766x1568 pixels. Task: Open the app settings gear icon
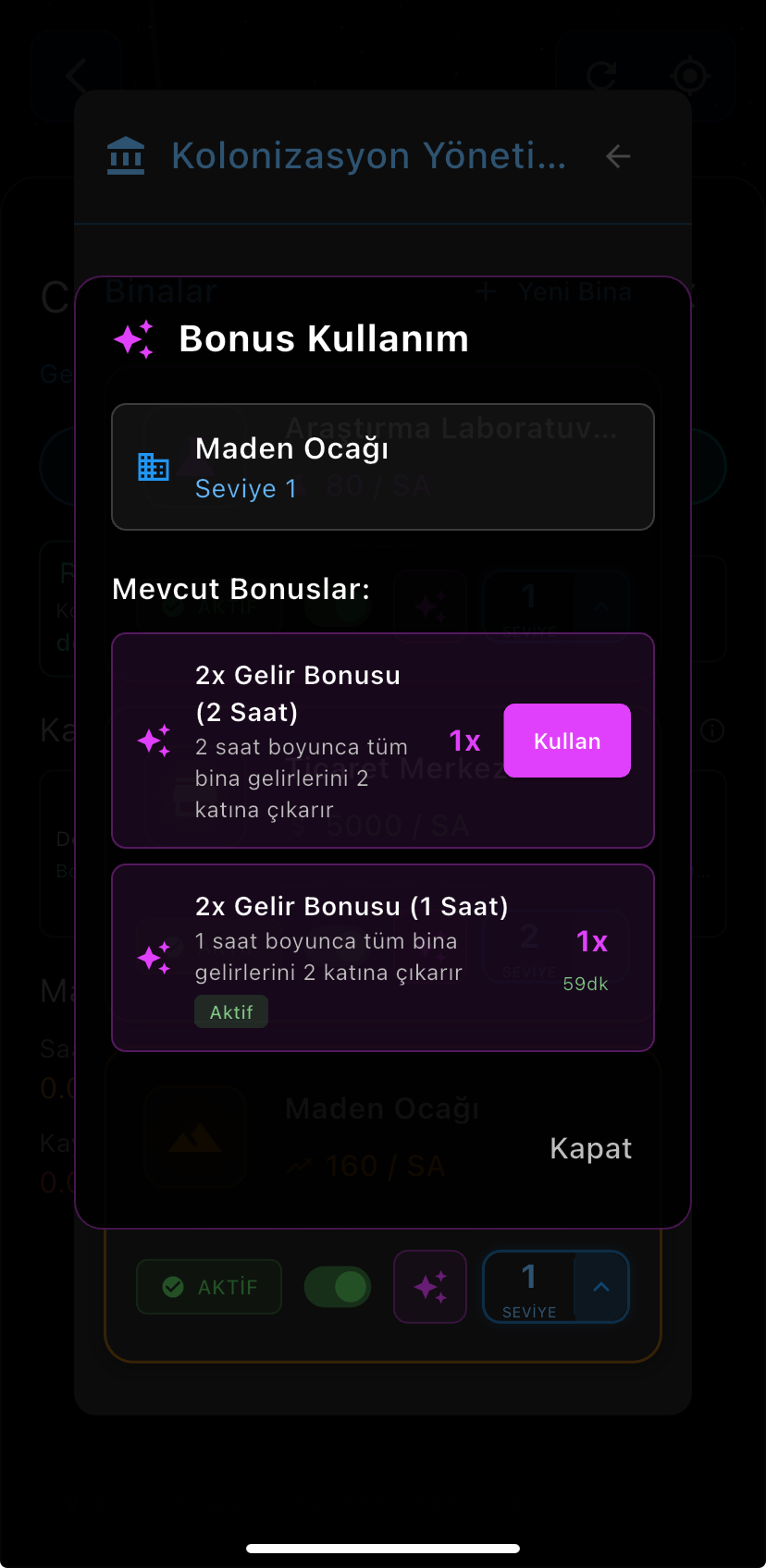coord(690,77)
